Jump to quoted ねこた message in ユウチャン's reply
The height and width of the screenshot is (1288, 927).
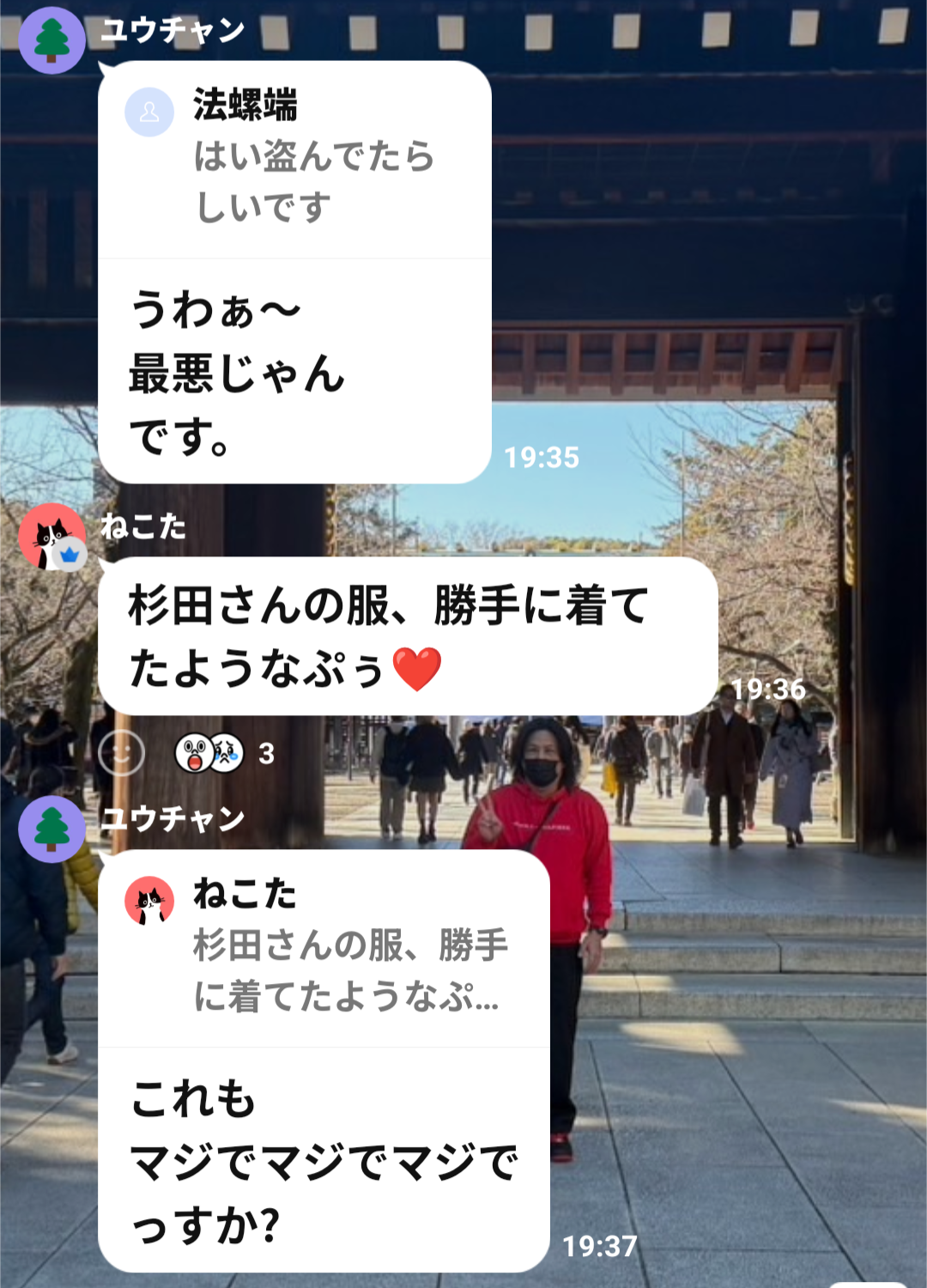pyautogui.click(x=323, y=946)
